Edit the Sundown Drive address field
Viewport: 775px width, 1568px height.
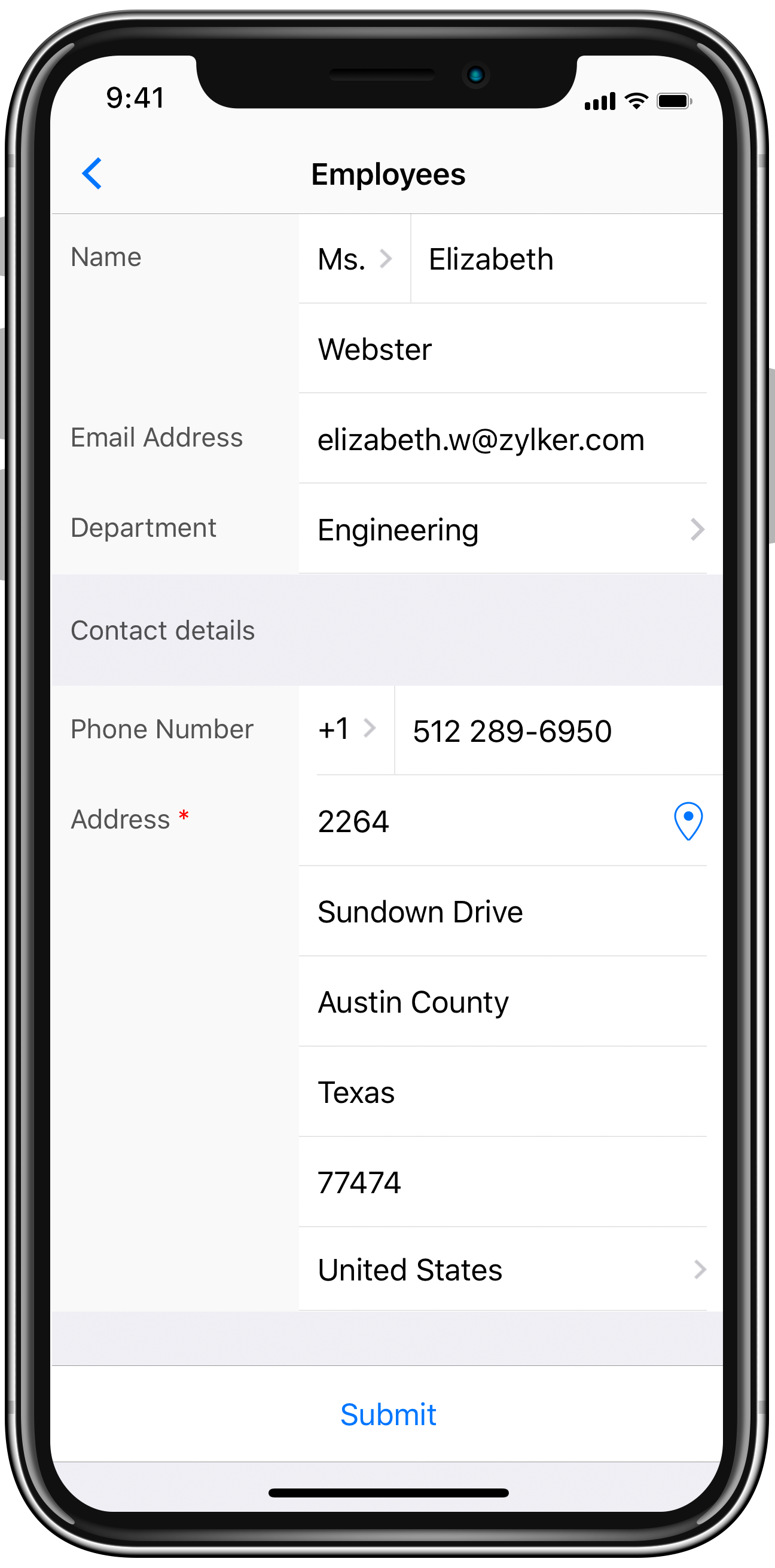click(x=502, y=912)
